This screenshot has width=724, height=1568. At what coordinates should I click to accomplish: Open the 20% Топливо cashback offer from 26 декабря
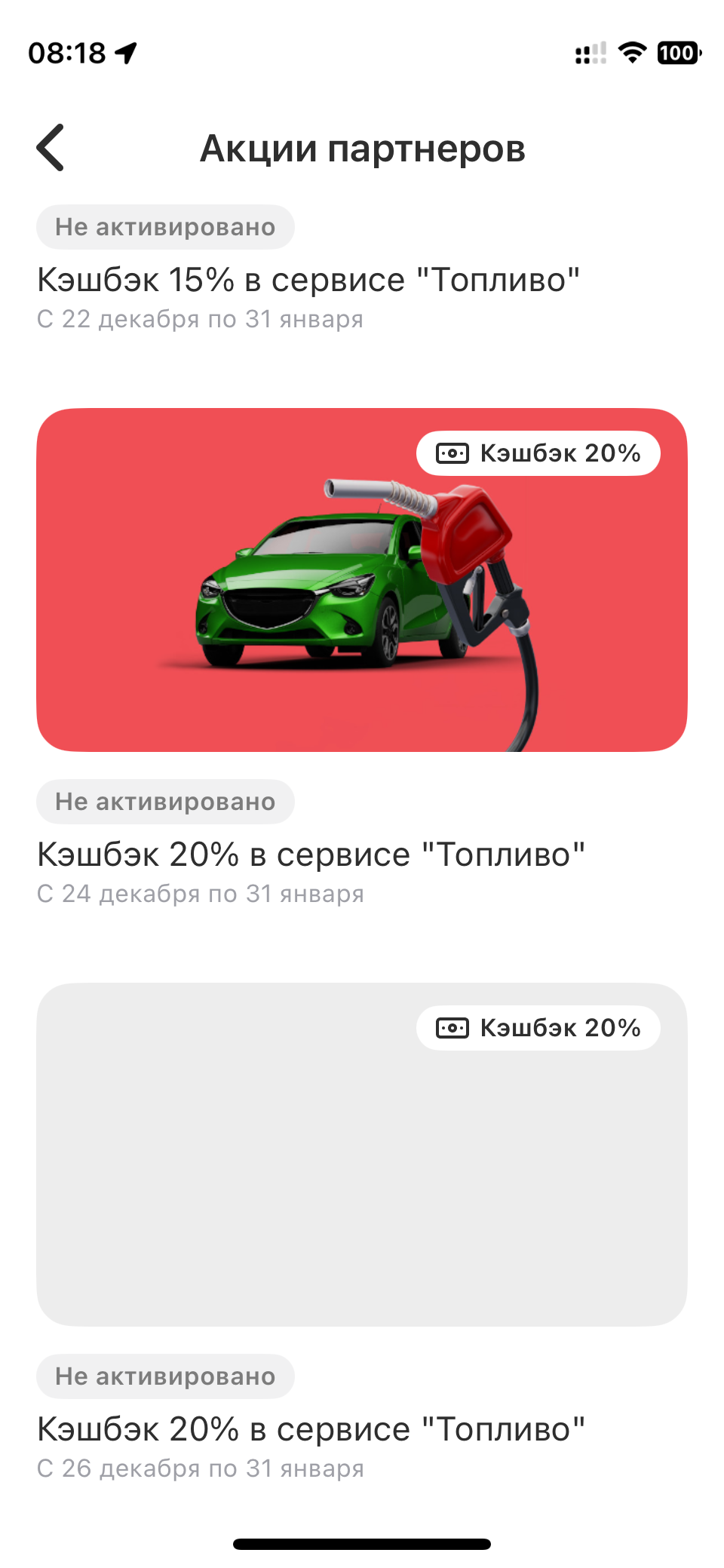311,1429
